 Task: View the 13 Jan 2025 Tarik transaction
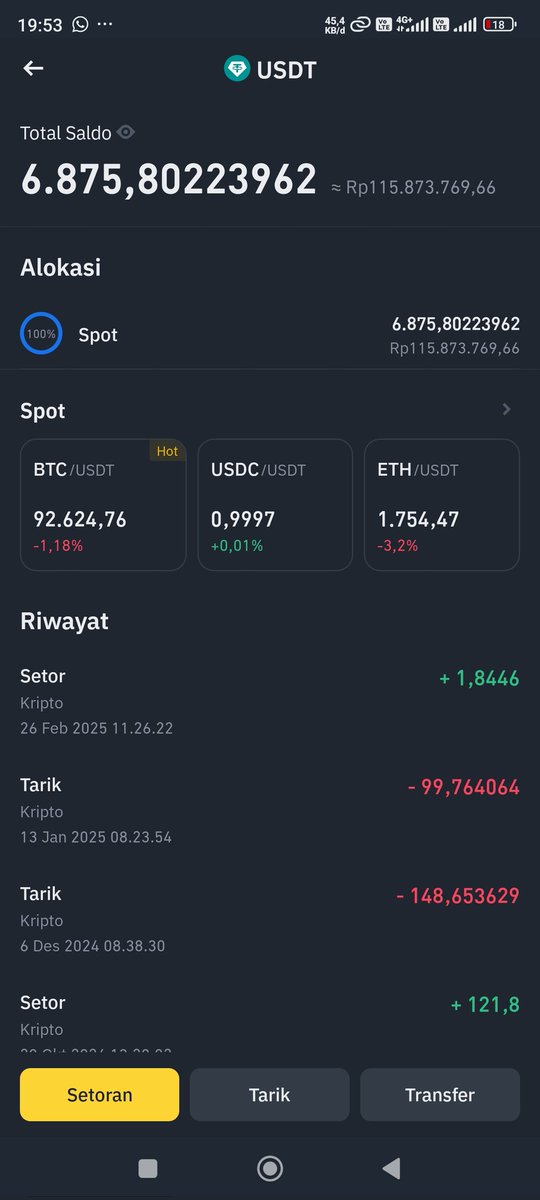(270, 811)
